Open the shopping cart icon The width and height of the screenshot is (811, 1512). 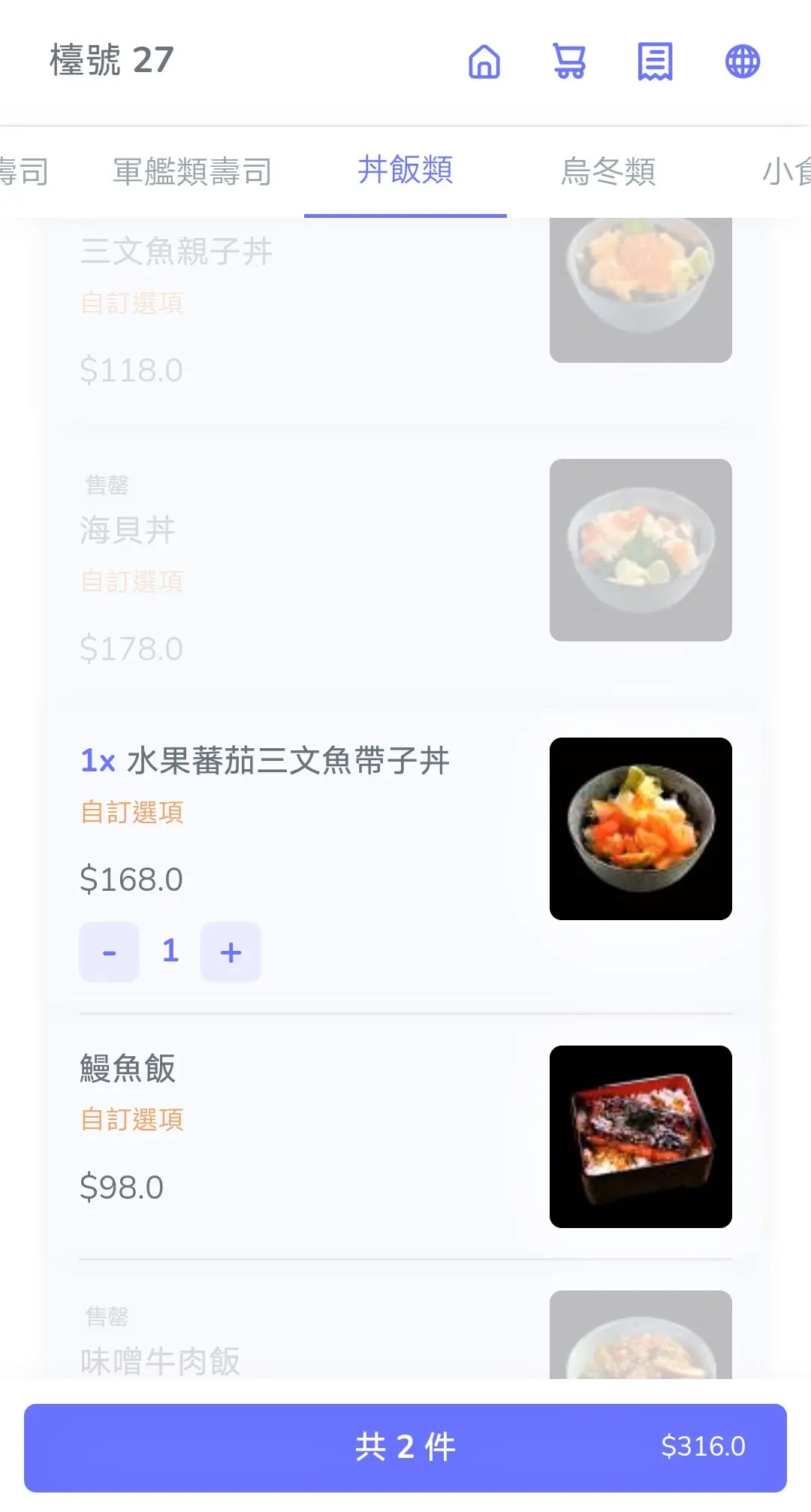coord(569,62)
